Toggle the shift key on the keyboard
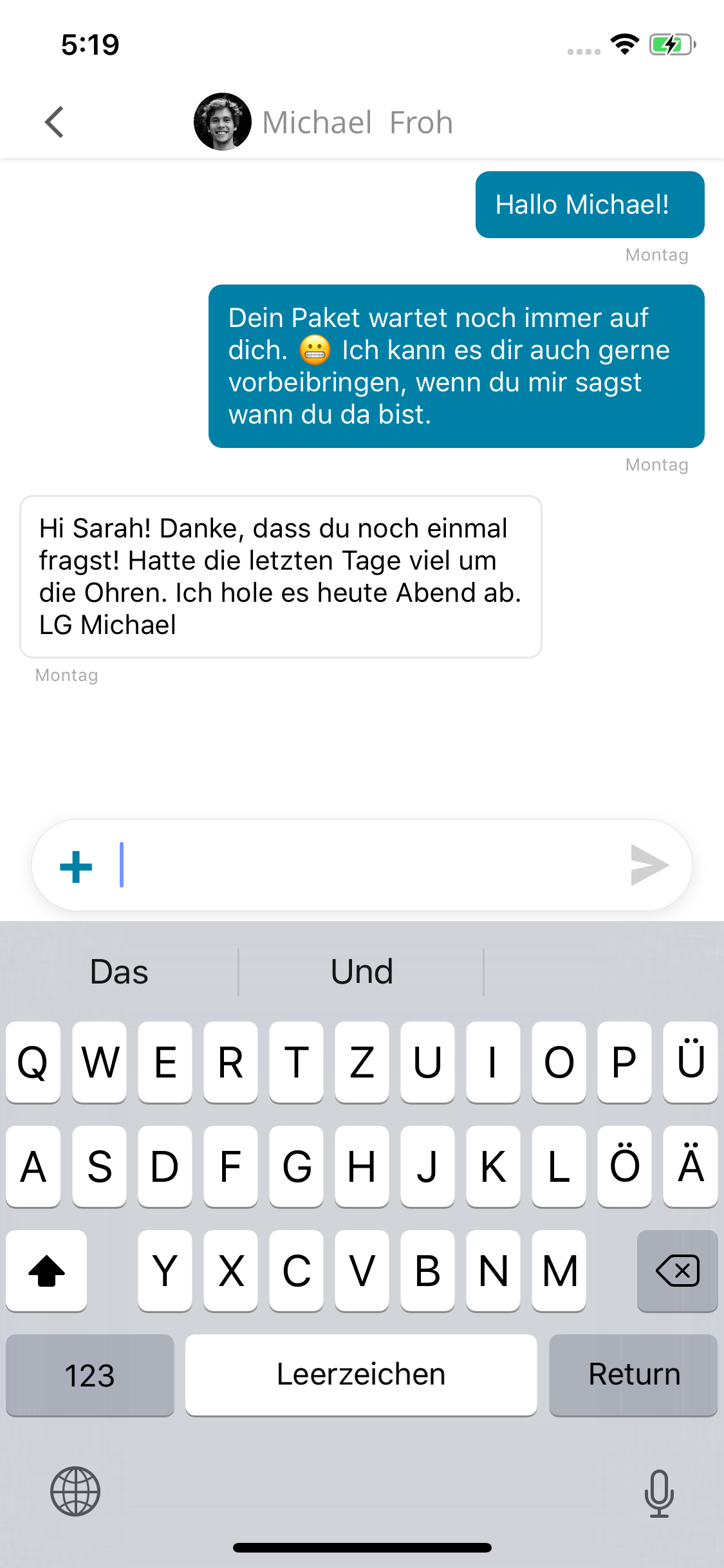 click(46, 1271)
